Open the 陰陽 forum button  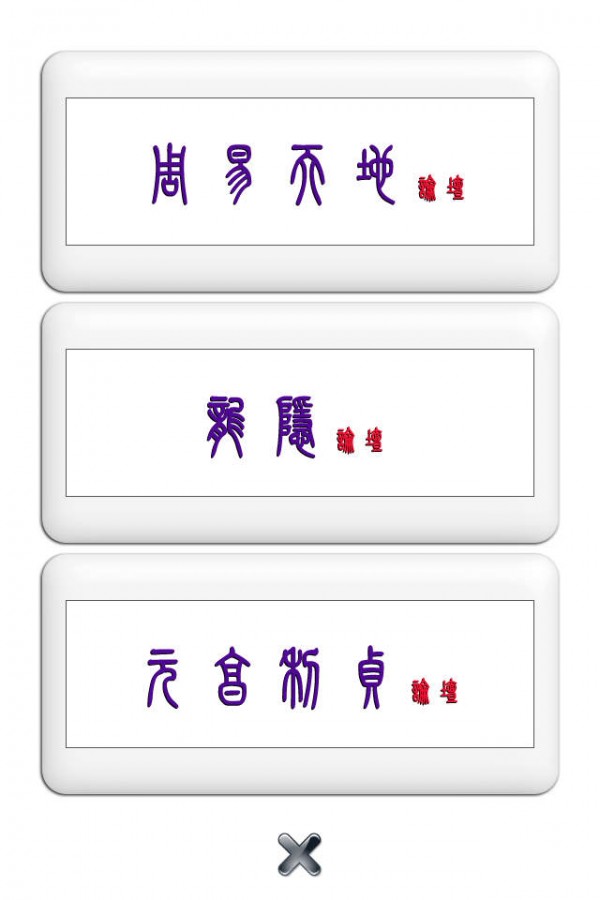click(x=300, y=423)
